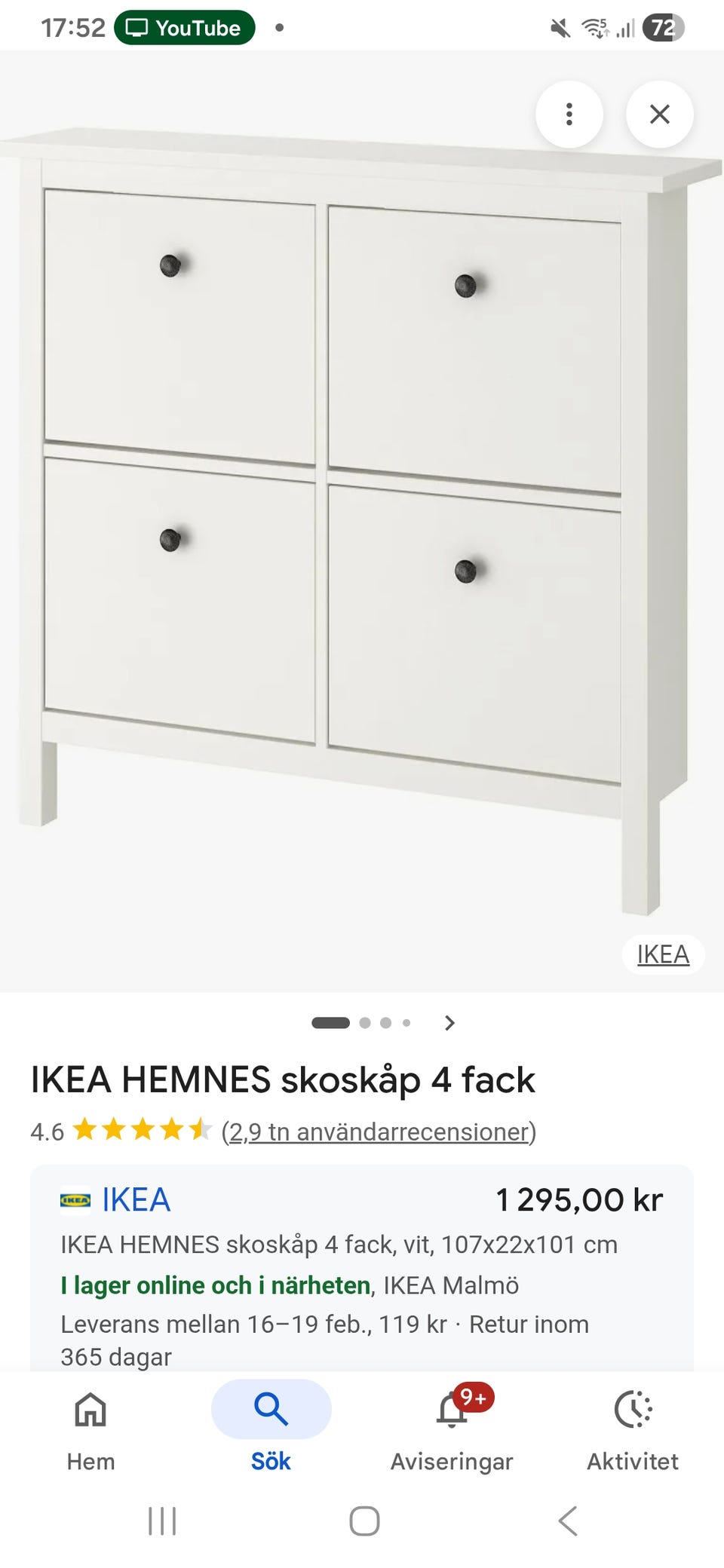
Task: Select the third carousel page dot
Action: [x=385, y=1023]
